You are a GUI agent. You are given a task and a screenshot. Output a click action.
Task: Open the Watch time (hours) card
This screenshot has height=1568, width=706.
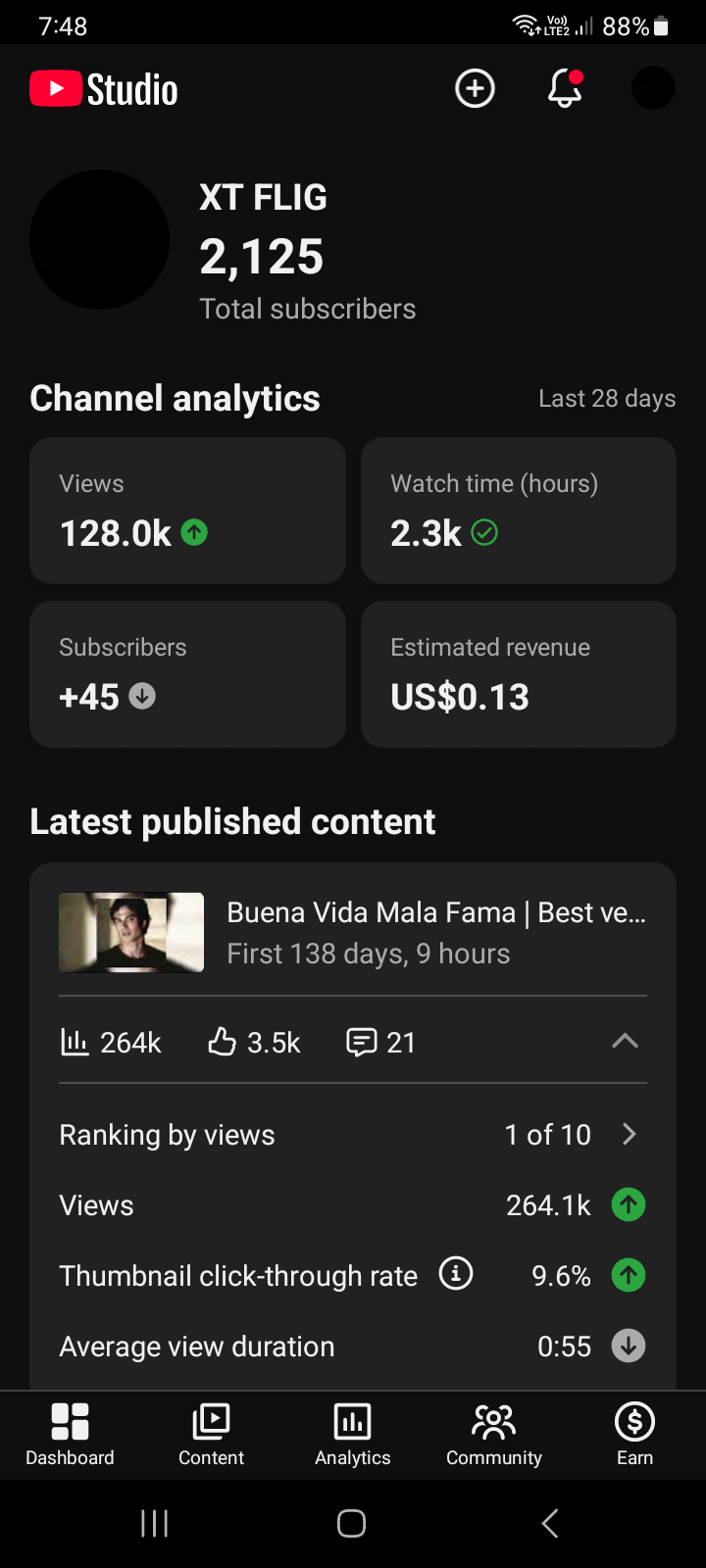pos(519,511)
